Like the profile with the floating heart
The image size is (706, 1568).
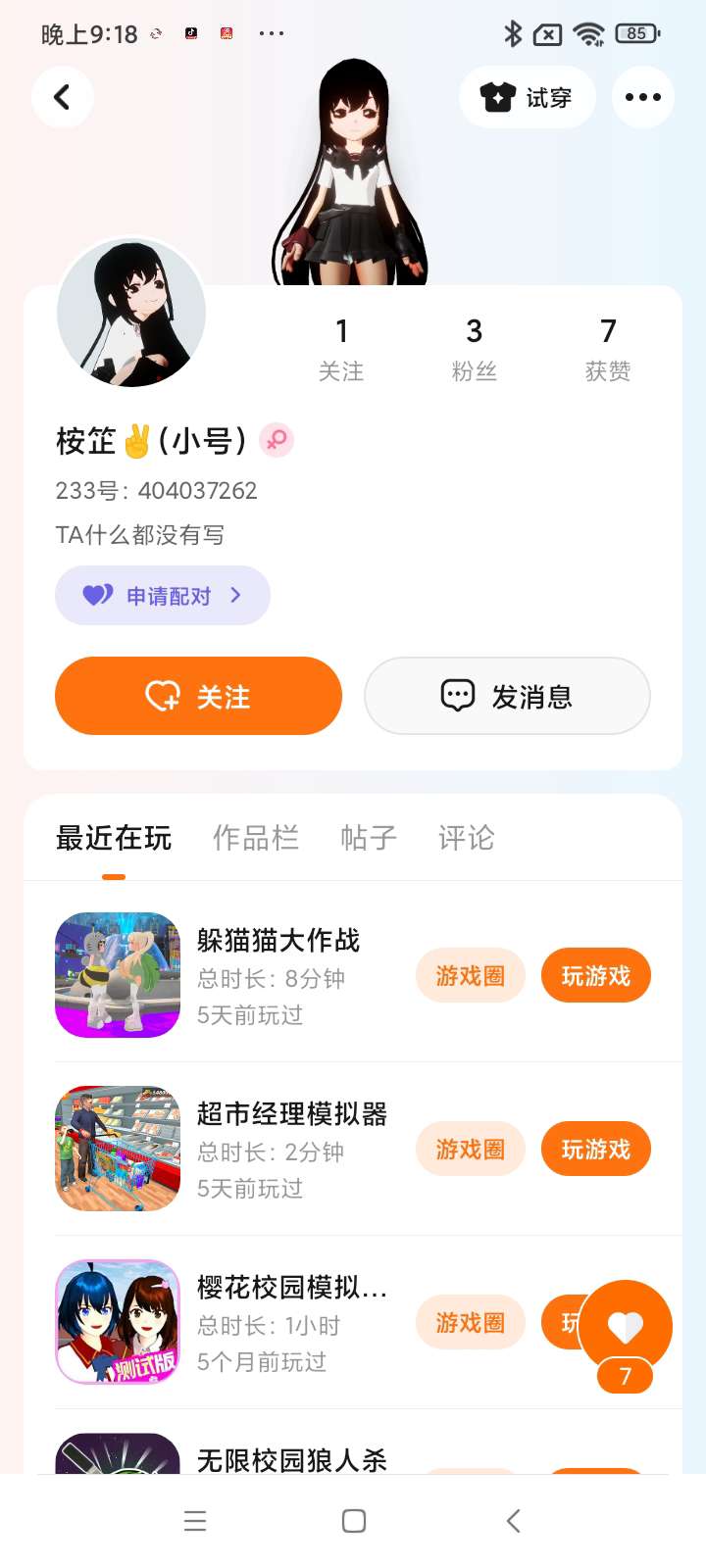pos(626,1326)
